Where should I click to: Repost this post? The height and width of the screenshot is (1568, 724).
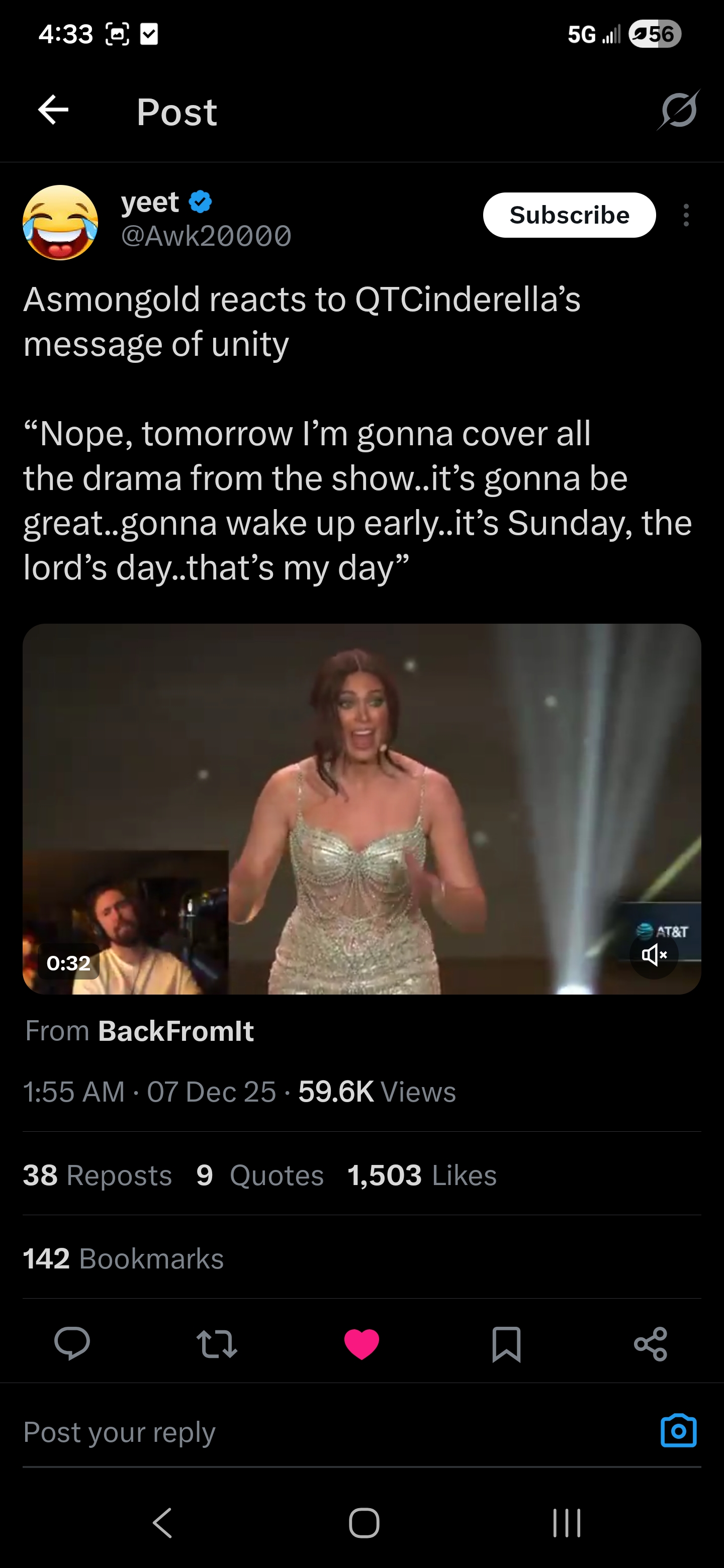coord(217,1343)
